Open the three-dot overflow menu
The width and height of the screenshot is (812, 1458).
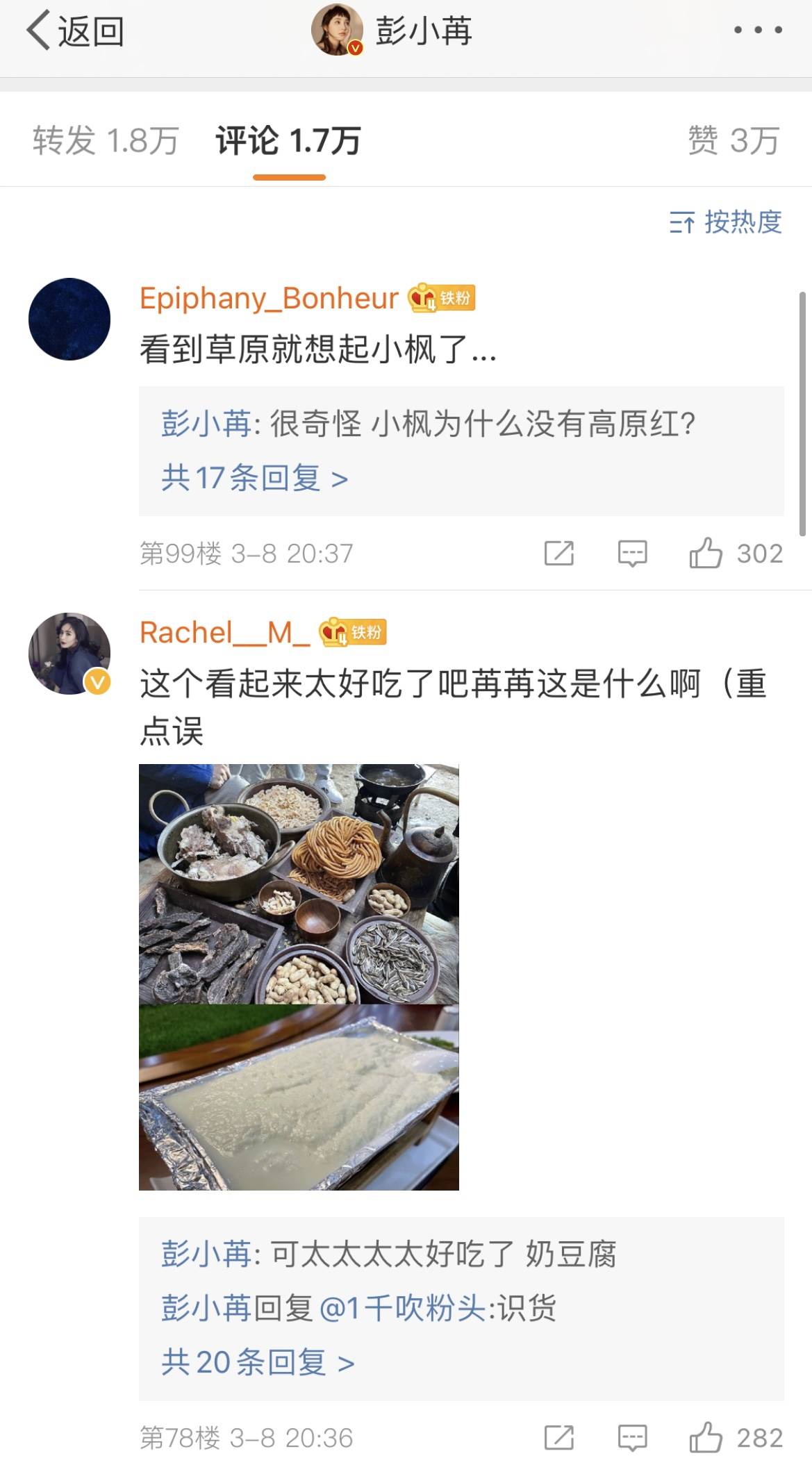(759, 30)
